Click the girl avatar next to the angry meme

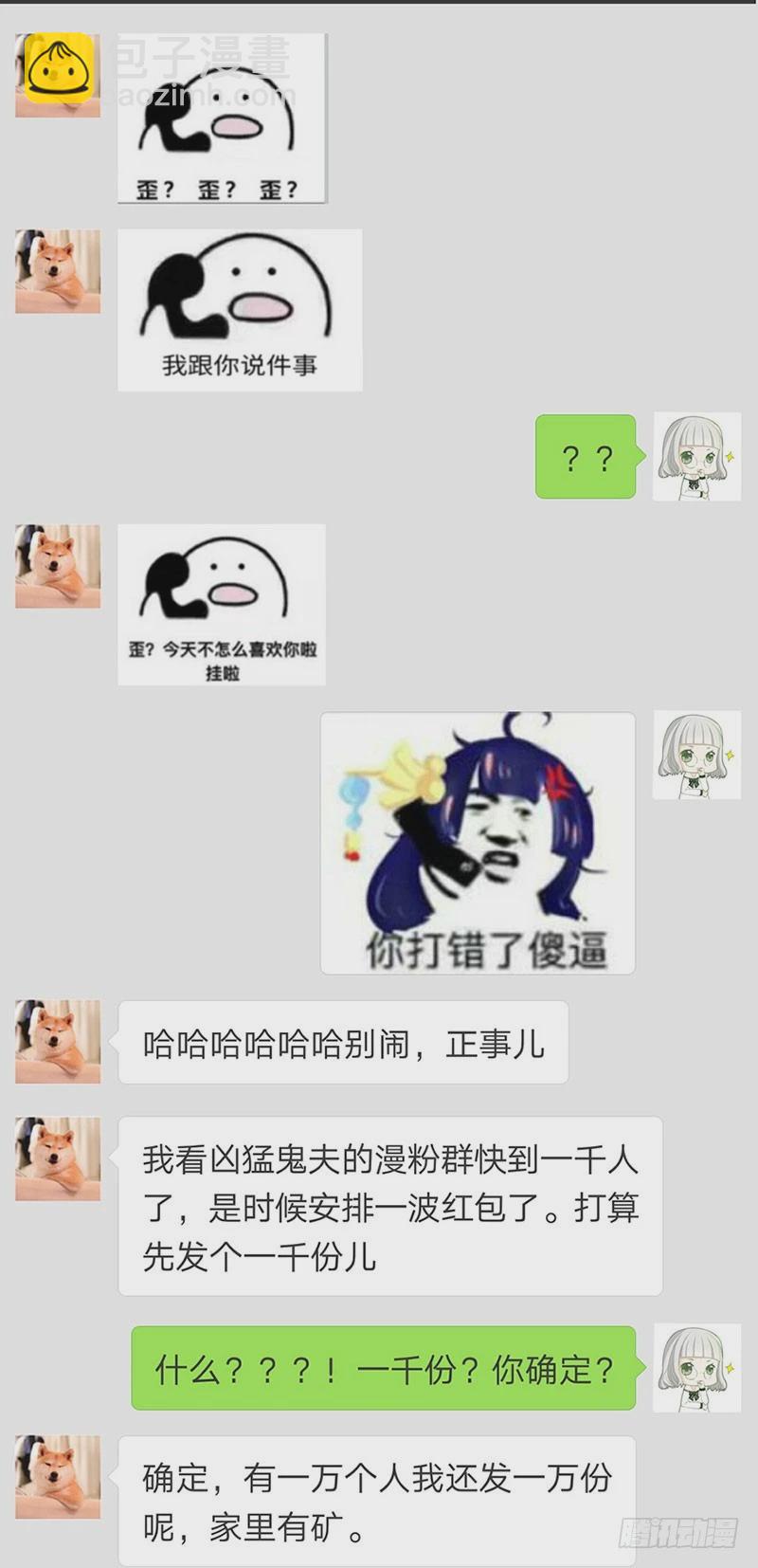coord(696,757)
